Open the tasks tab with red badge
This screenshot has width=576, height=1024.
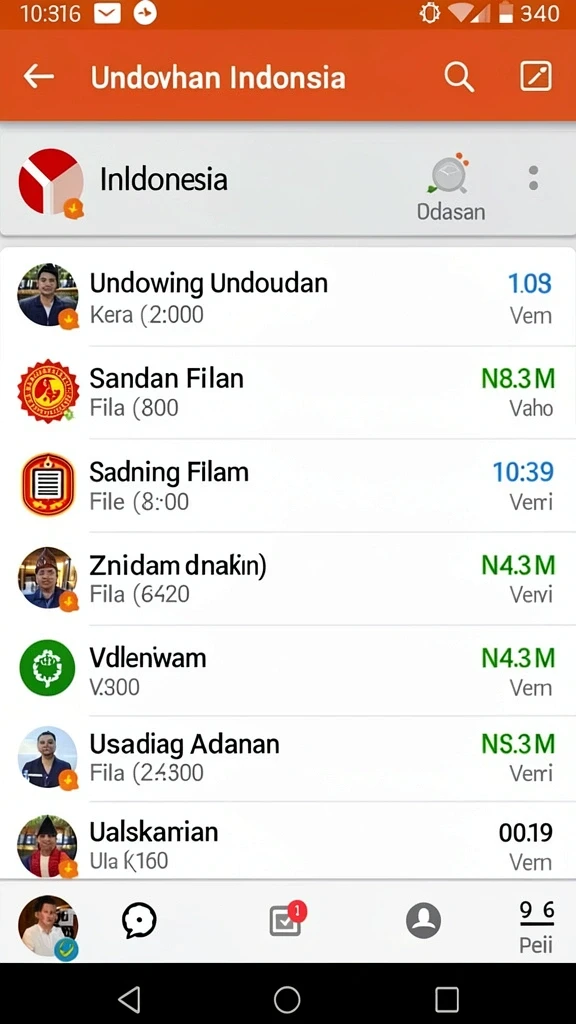click(287, 920)
